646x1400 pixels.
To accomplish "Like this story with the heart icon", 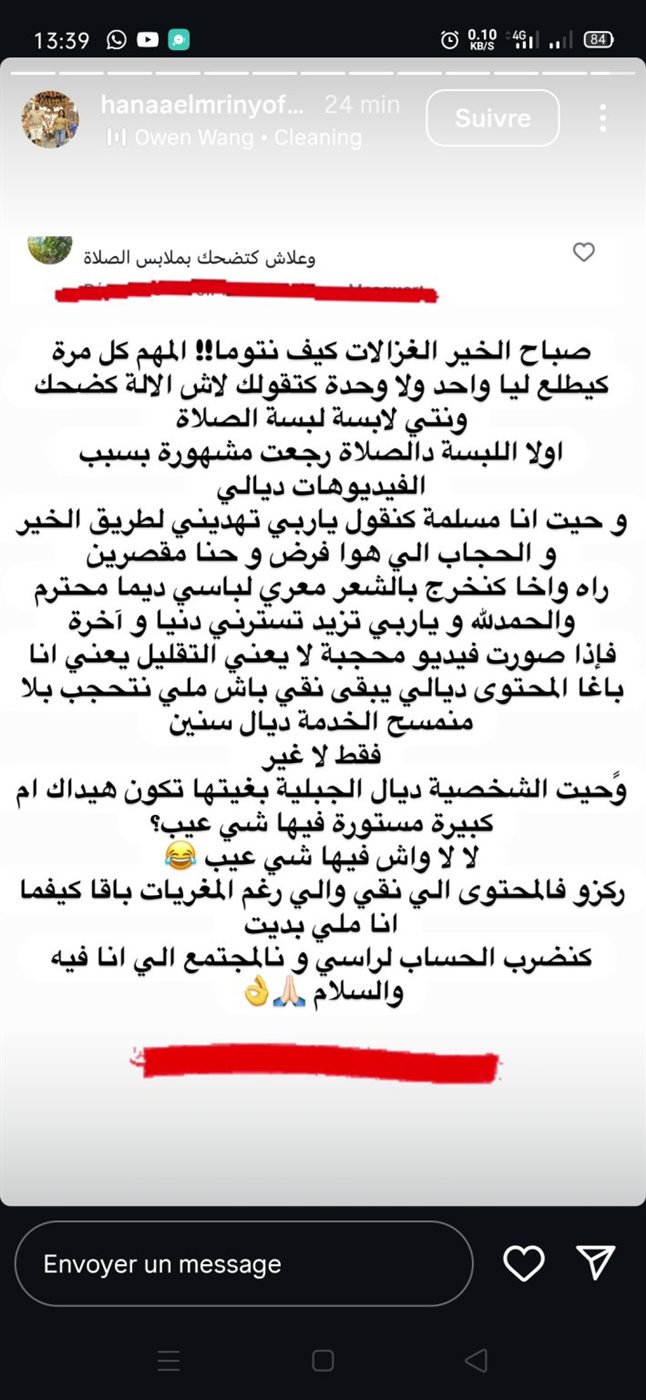I will [523, 1263].
